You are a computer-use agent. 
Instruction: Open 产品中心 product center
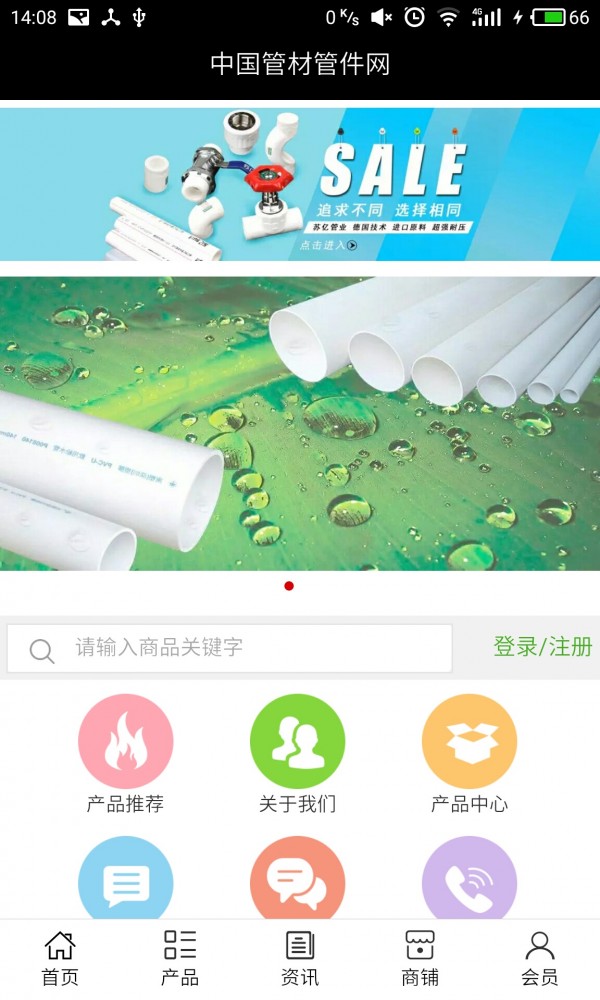pyautogui.click(x=469, y=753)
